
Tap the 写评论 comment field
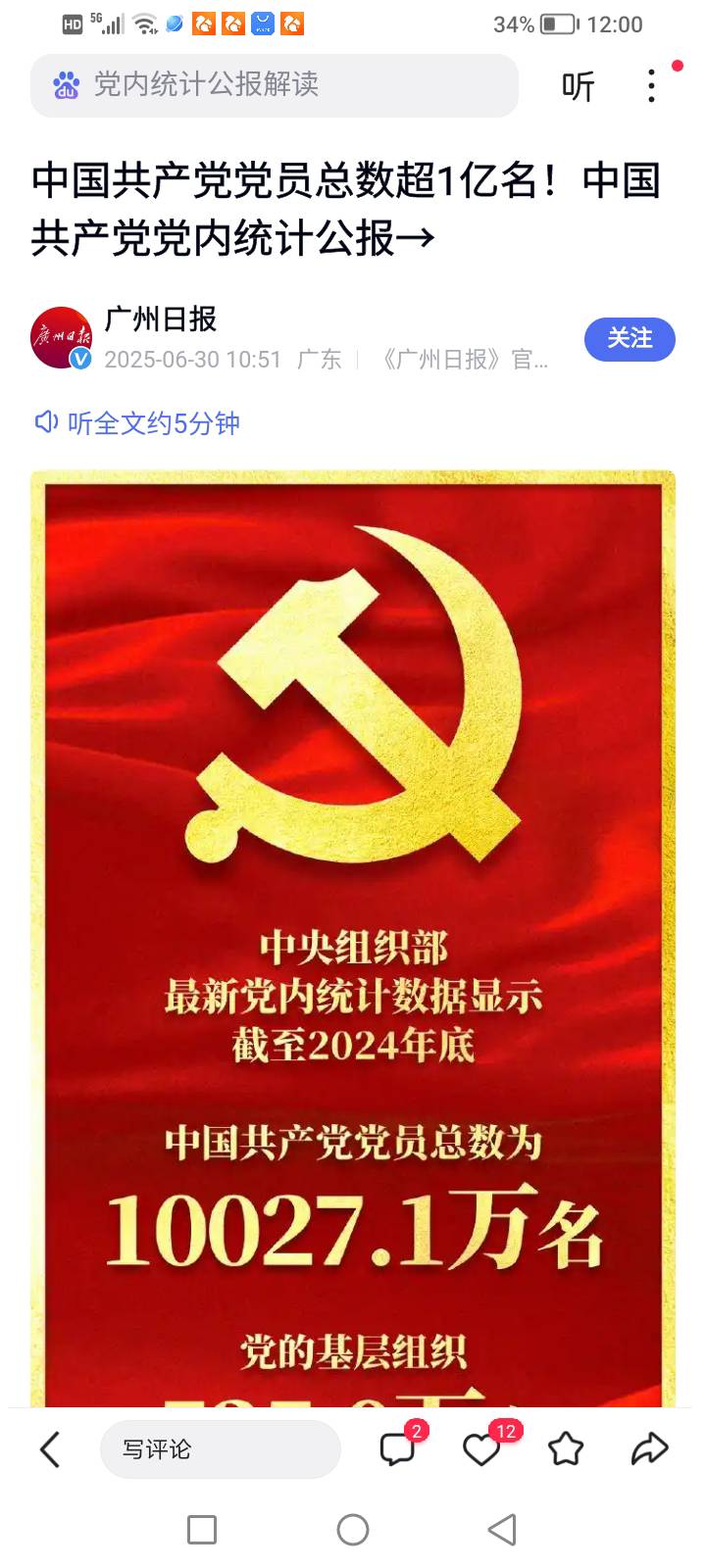pyautogui.click(x=221, y=1449)
